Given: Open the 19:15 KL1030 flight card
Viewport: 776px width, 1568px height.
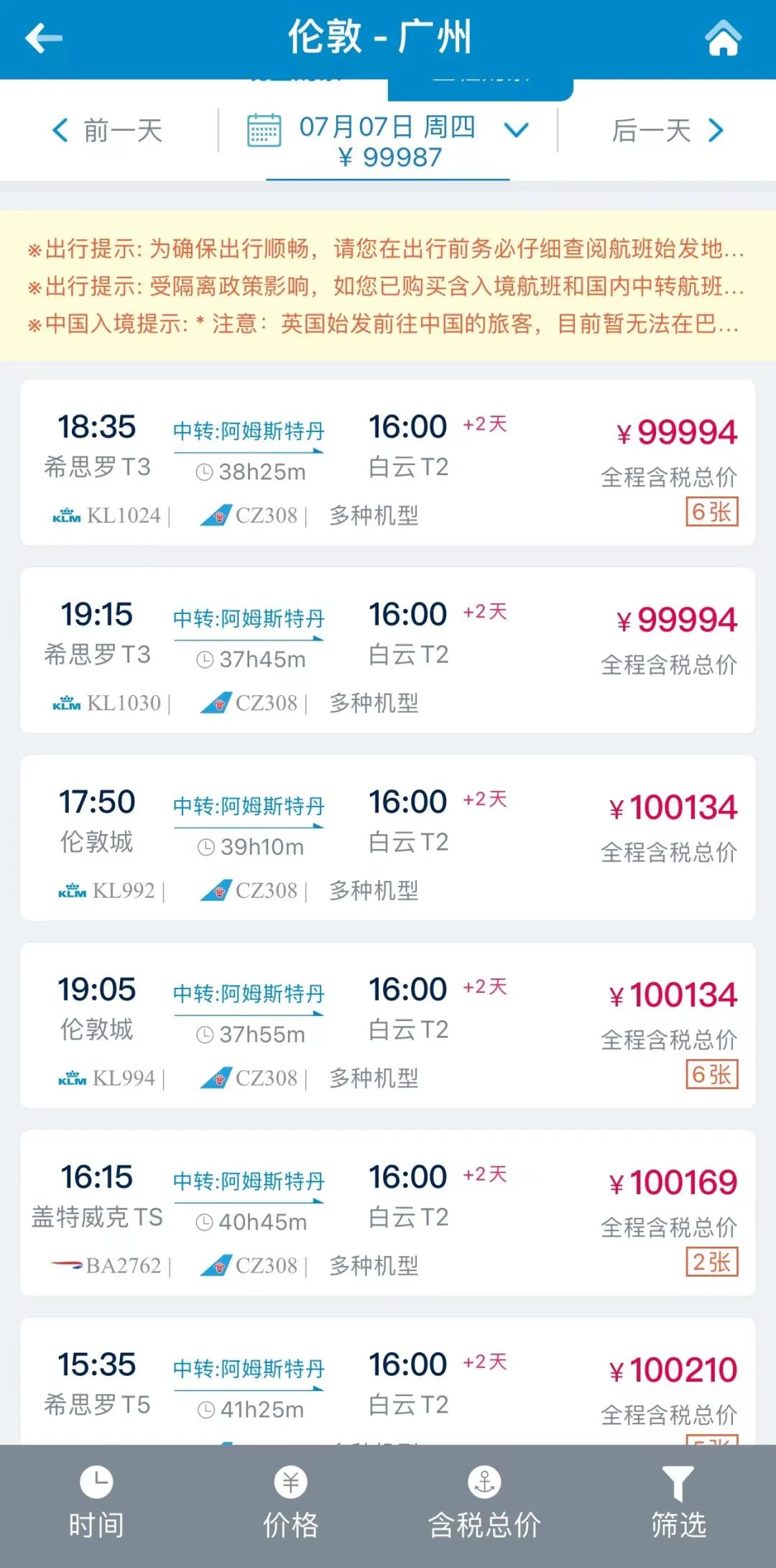Looking at the screenshot, I should point(388,651).
